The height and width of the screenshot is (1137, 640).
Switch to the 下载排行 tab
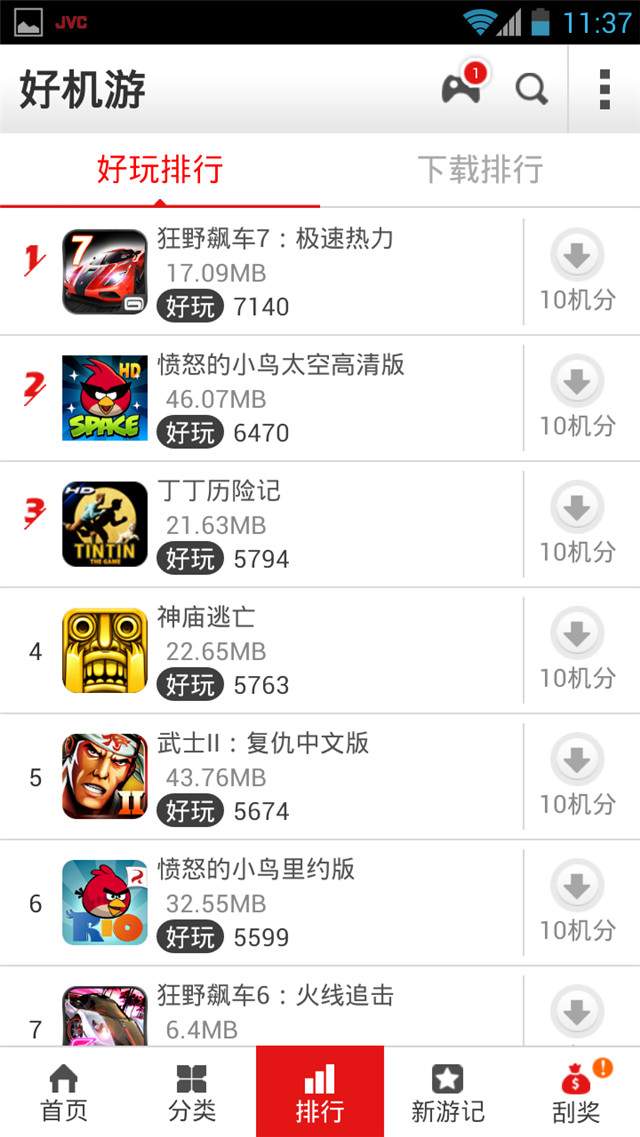click(x=480, y=169)
